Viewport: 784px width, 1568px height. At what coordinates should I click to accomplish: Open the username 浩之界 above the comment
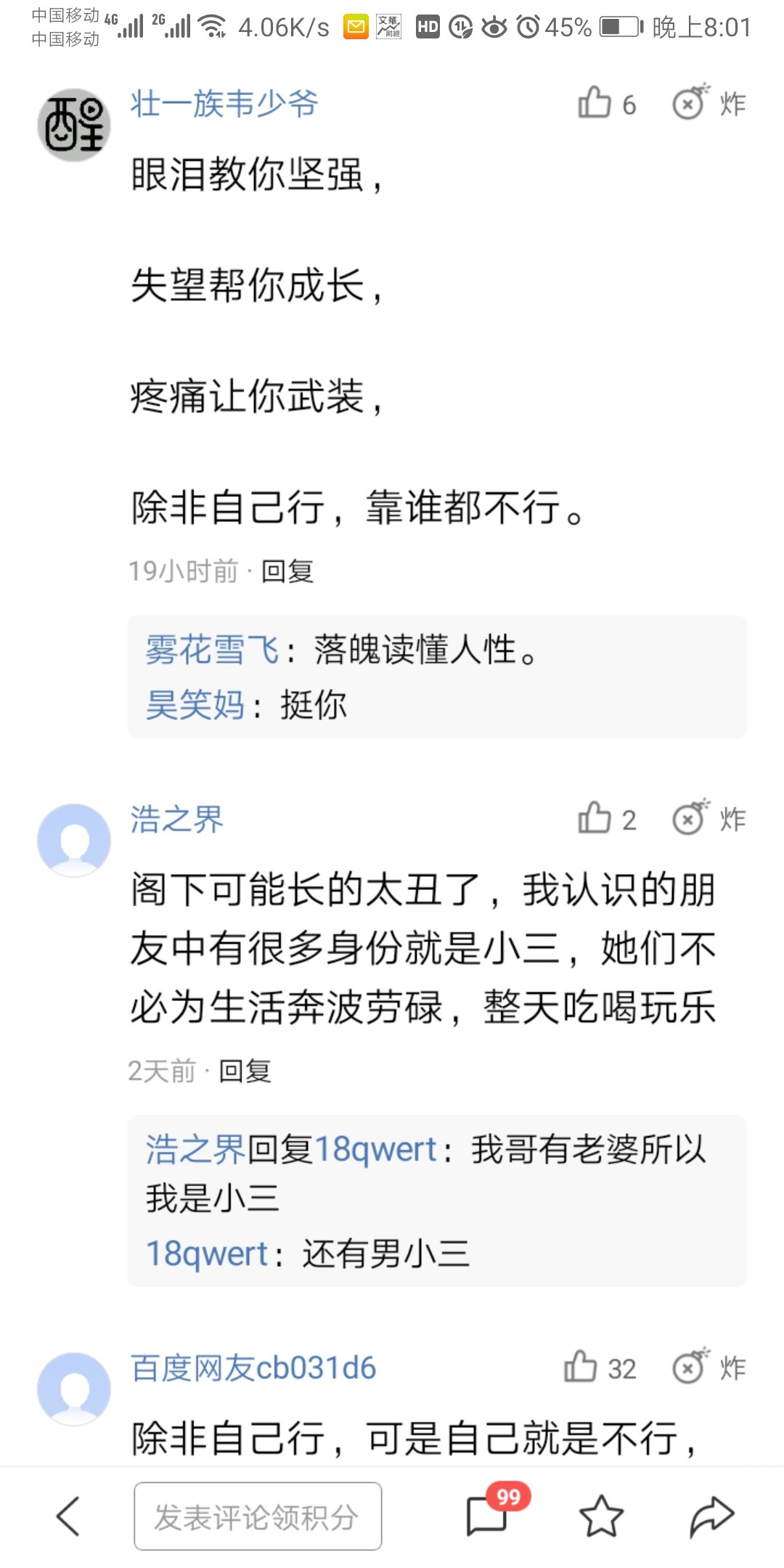coord(176,820)
